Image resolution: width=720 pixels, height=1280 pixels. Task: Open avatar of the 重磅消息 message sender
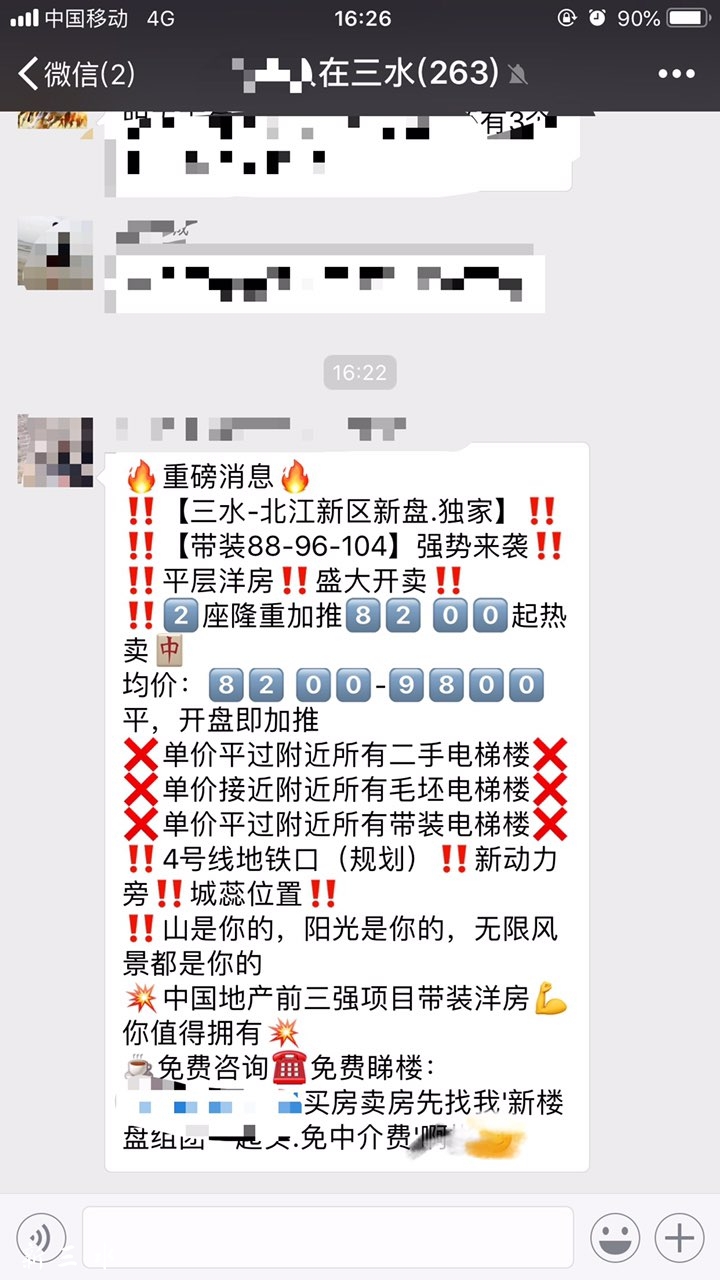[x=55, y=452]
